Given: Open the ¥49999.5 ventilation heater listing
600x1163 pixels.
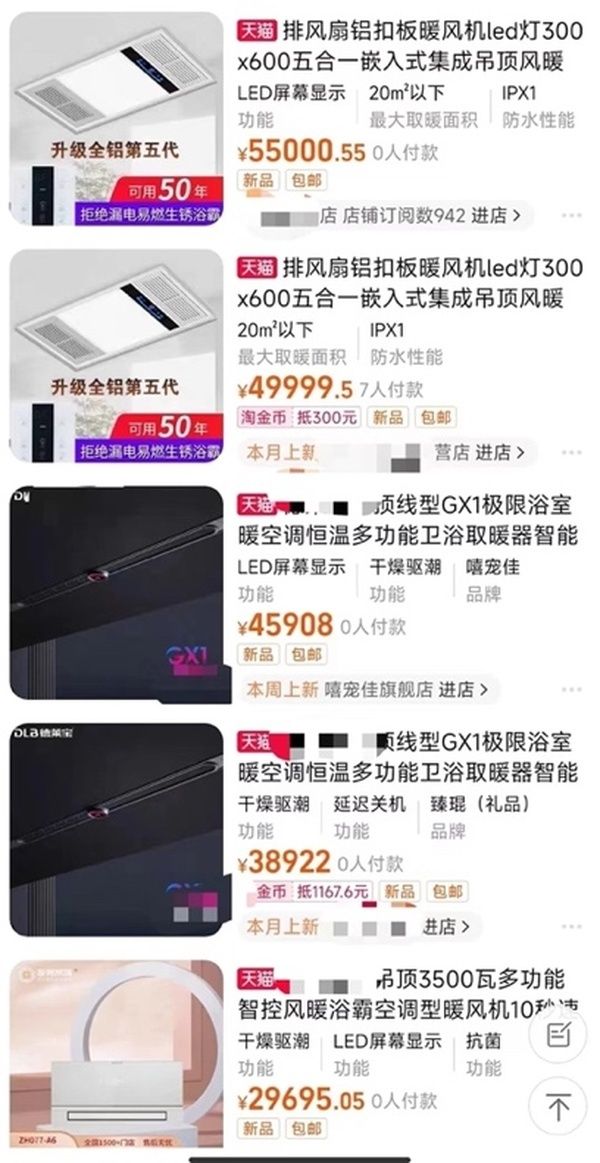Looking at the screenshot, I should pos(408,283).
